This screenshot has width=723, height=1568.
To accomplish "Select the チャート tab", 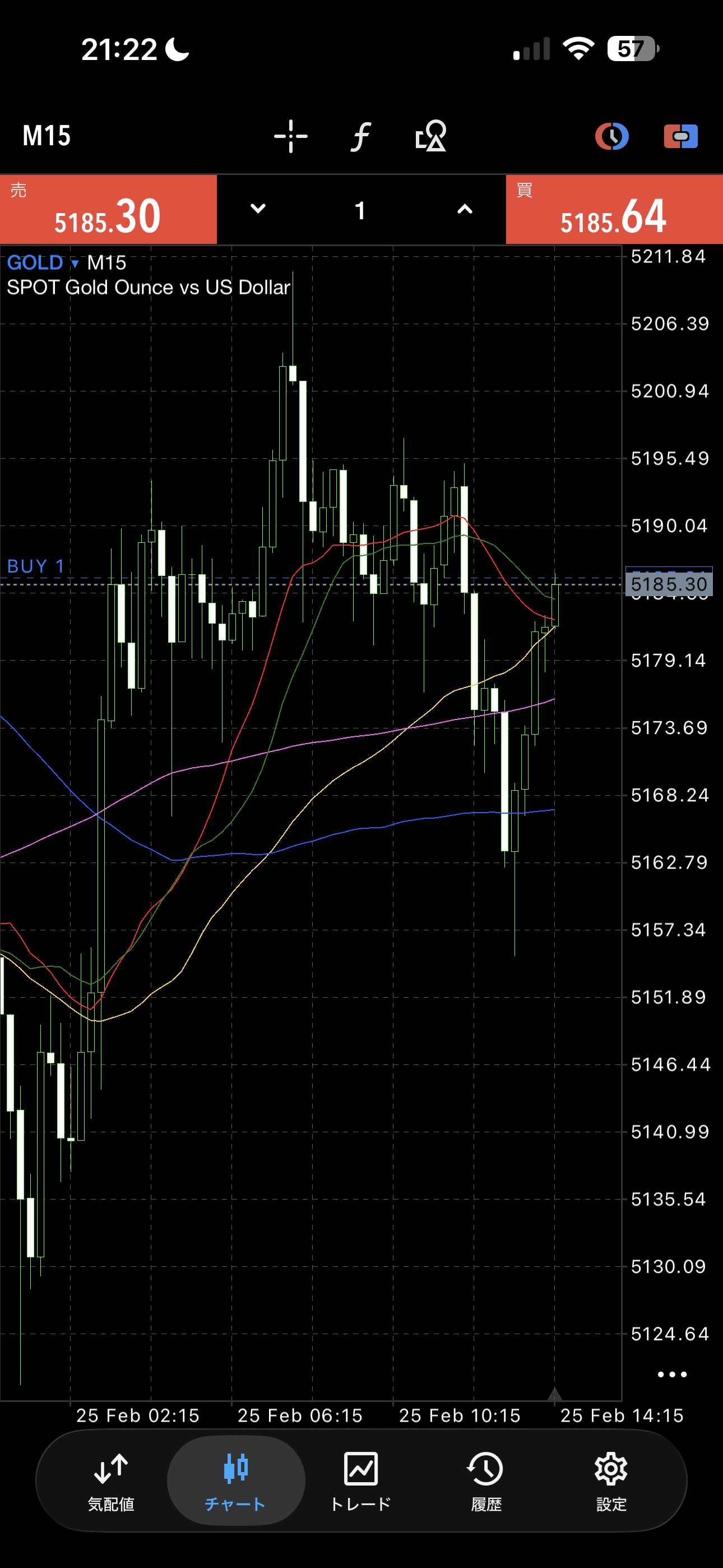I will coord(235,1481).
